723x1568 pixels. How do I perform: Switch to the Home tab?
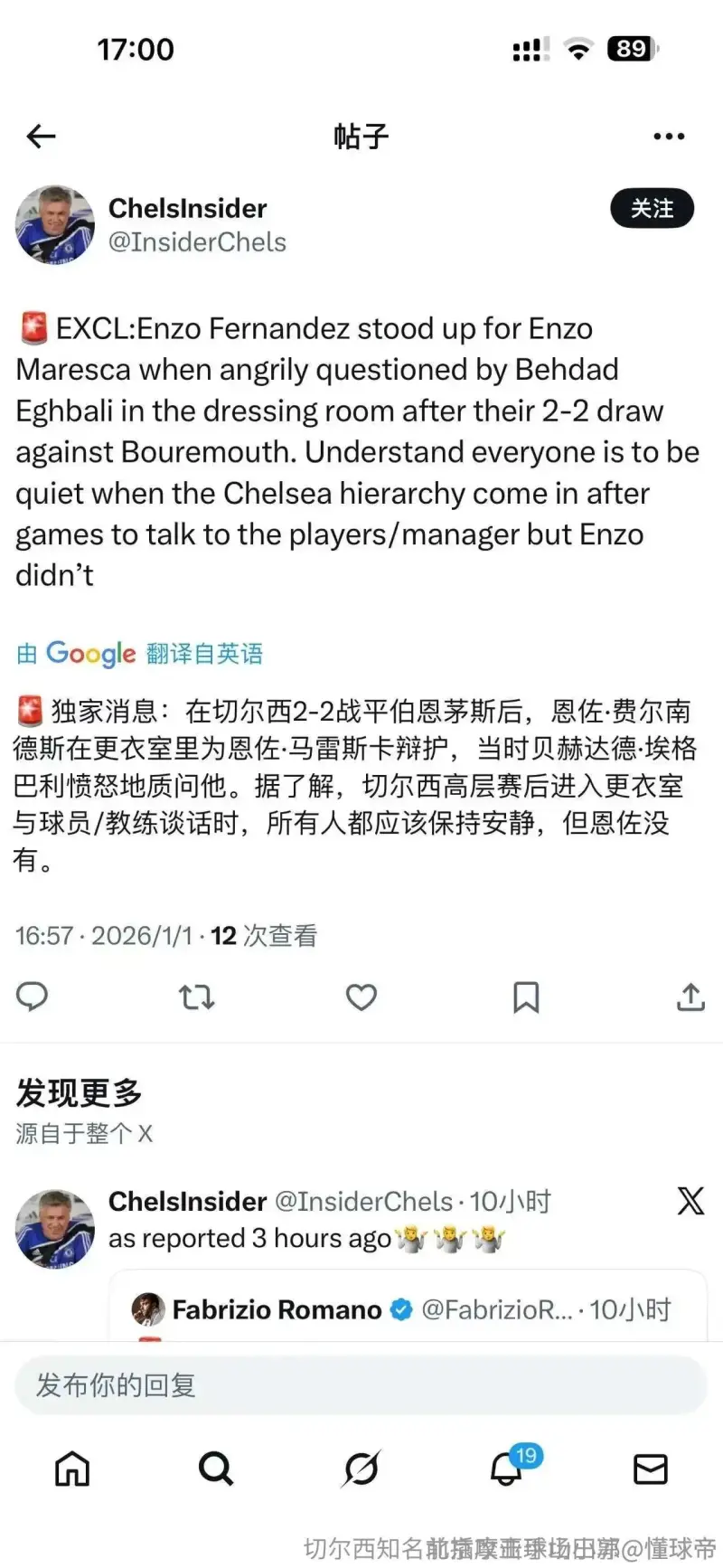click(x=72, y=1469)
